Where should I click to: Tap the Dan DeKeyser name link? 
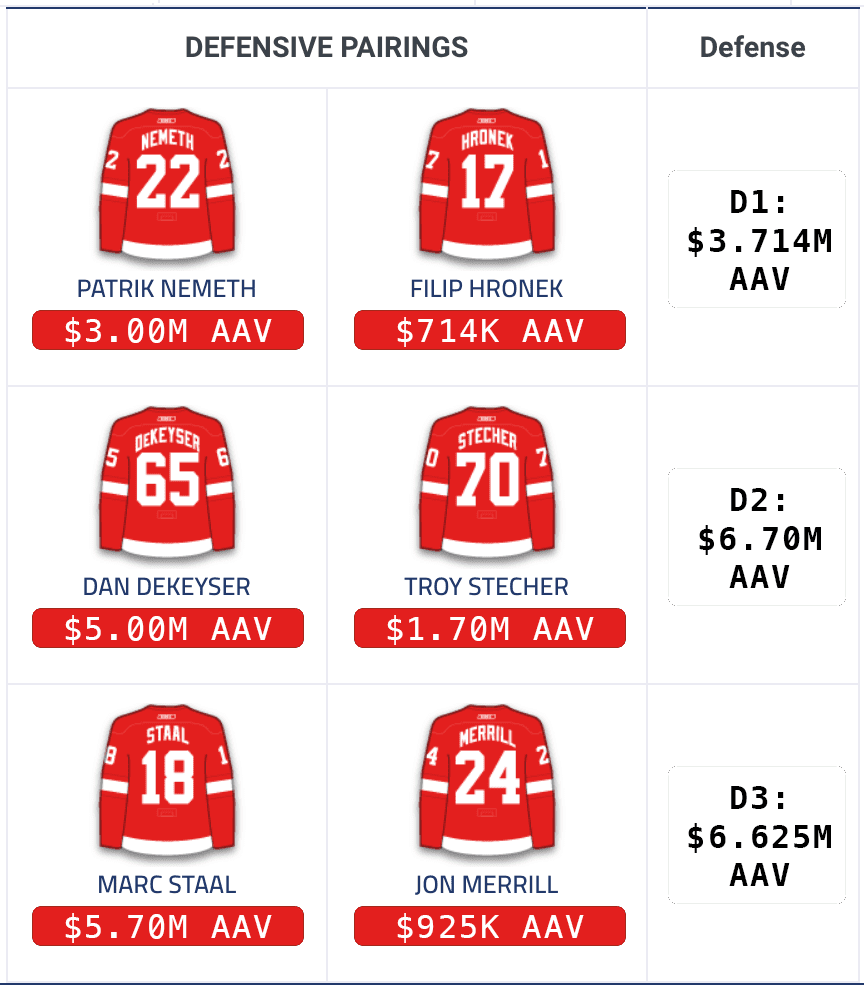coord(167,587)
